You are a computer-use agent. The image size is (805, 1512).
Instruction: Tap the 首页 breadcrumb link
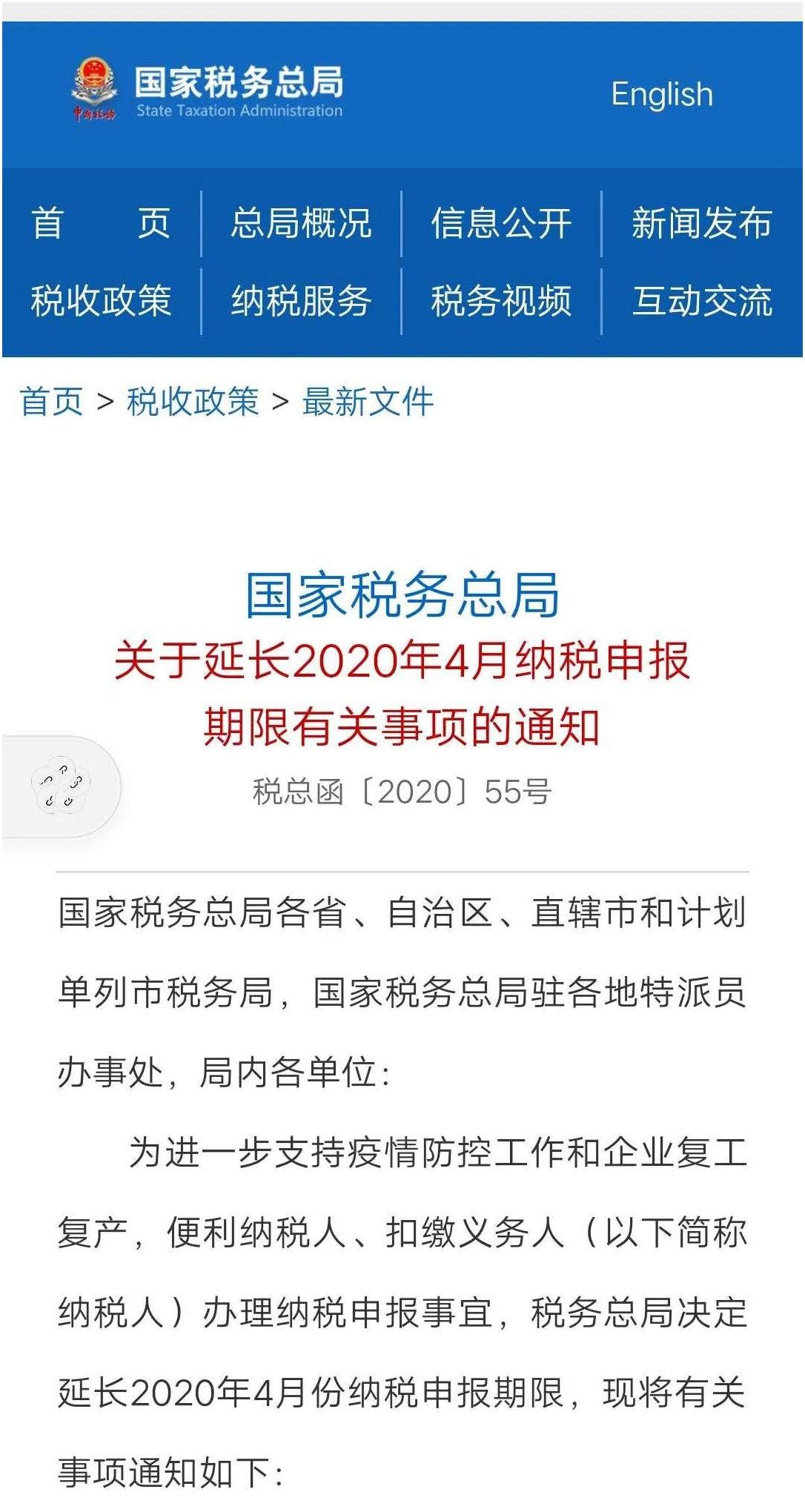[x=51, y=402]
